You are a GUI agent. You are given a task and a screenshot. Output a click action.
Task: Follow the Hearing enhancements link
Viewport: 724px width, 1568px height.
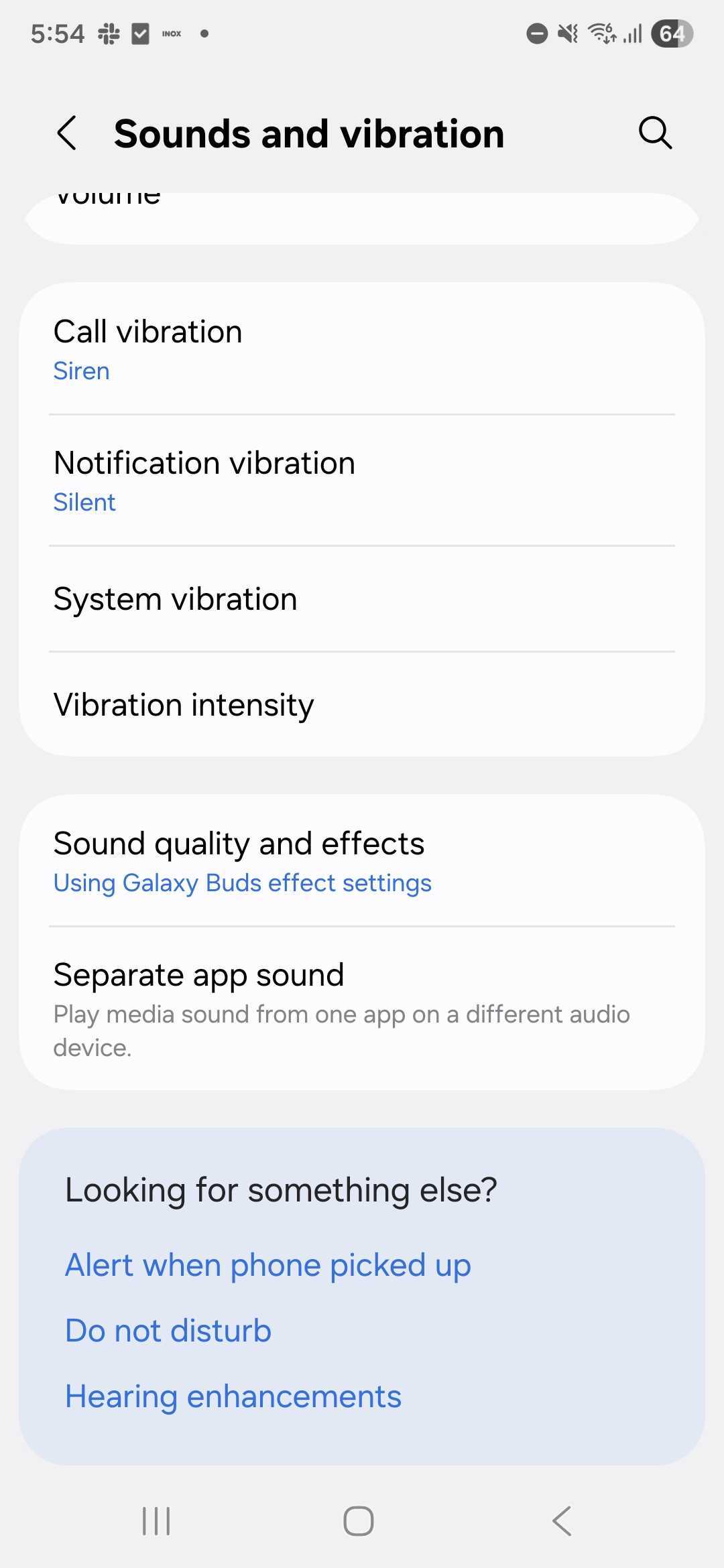pyautogui.click(x=233, y=1396)
